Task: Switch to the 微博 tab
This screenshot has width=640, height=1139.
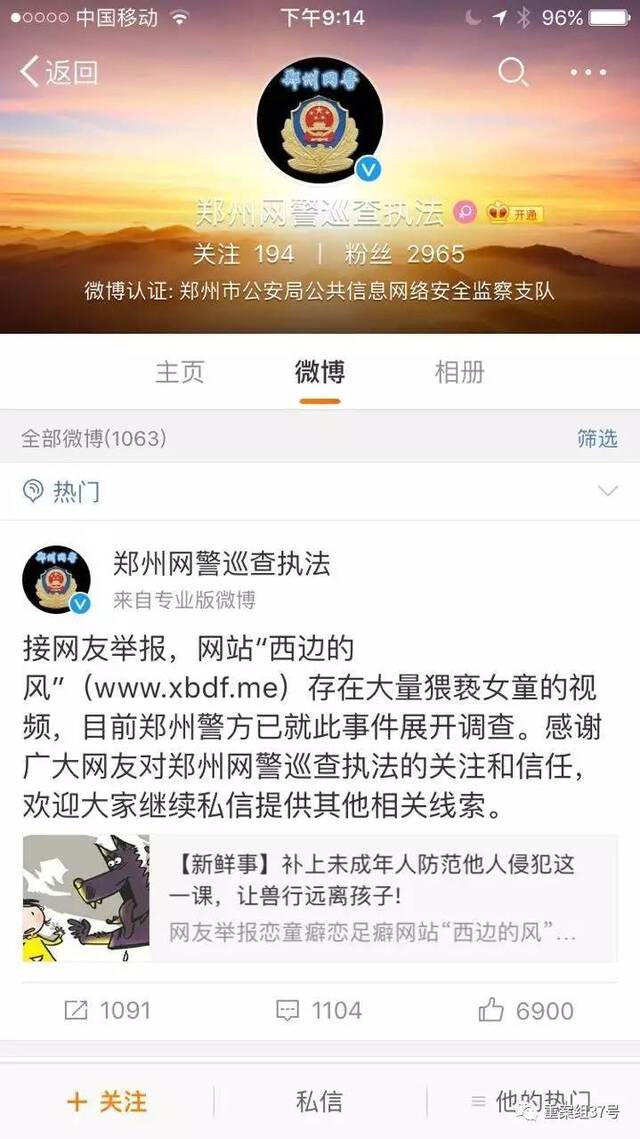Action: coord(320,372)
